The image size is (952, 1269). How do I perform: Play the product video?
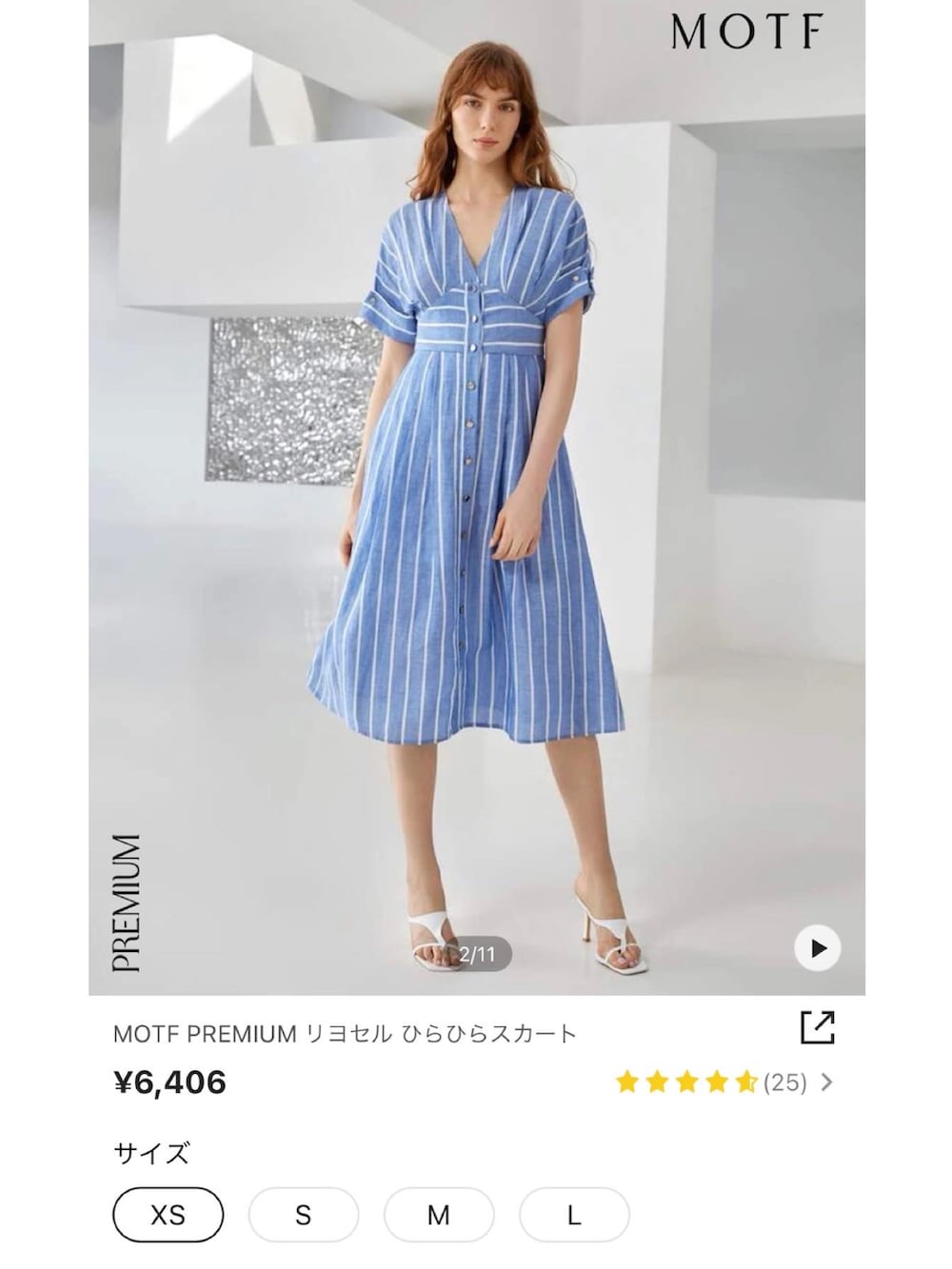point(817,948)
